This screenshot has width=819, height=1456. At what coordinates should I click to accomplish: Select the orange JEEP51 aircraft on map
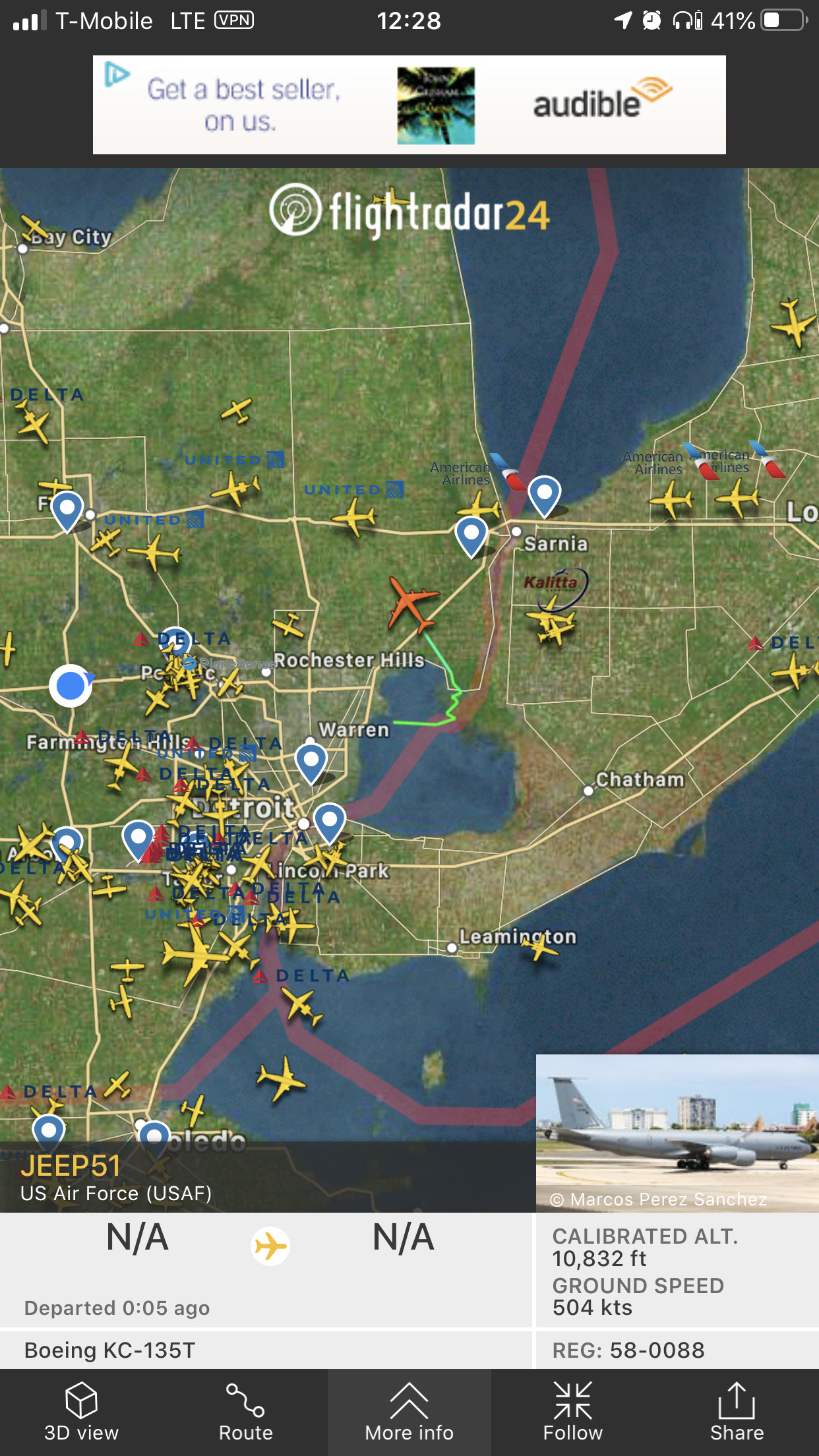[410, 603]
